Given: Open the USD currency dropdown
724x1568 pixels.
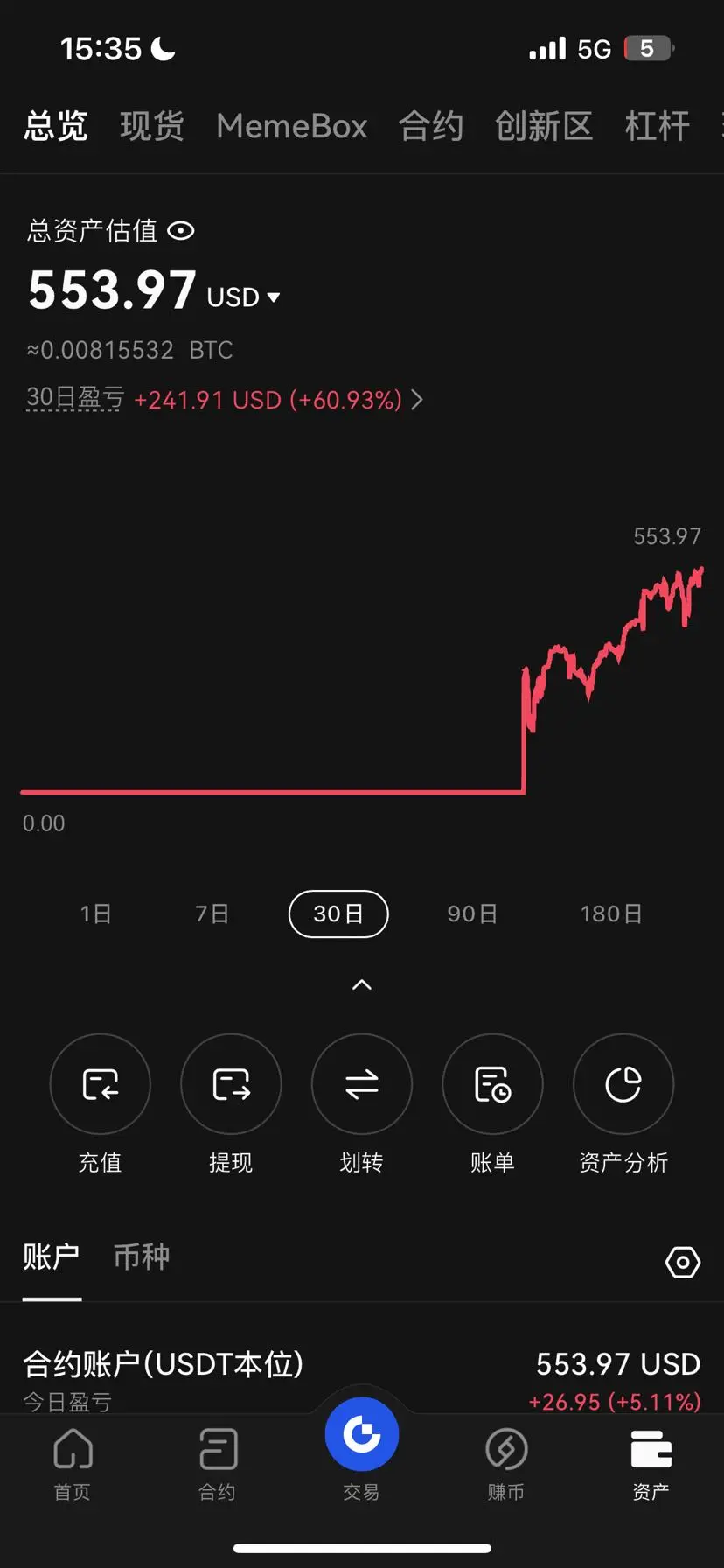Looking at the screenshot, I should (244, 297).
